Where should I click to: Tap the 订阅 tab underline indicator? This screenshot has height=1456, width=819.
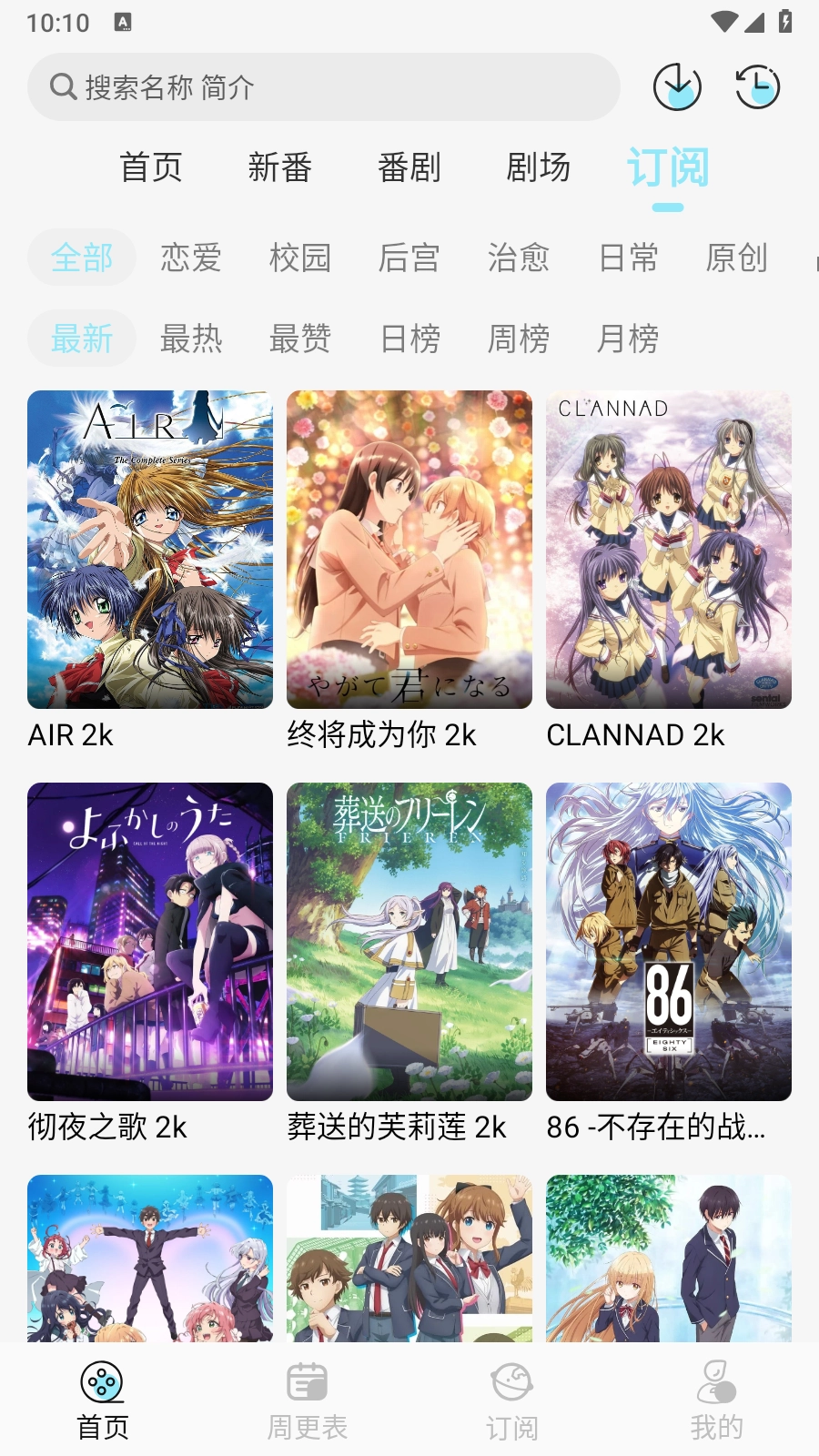(x=667, y=207)
